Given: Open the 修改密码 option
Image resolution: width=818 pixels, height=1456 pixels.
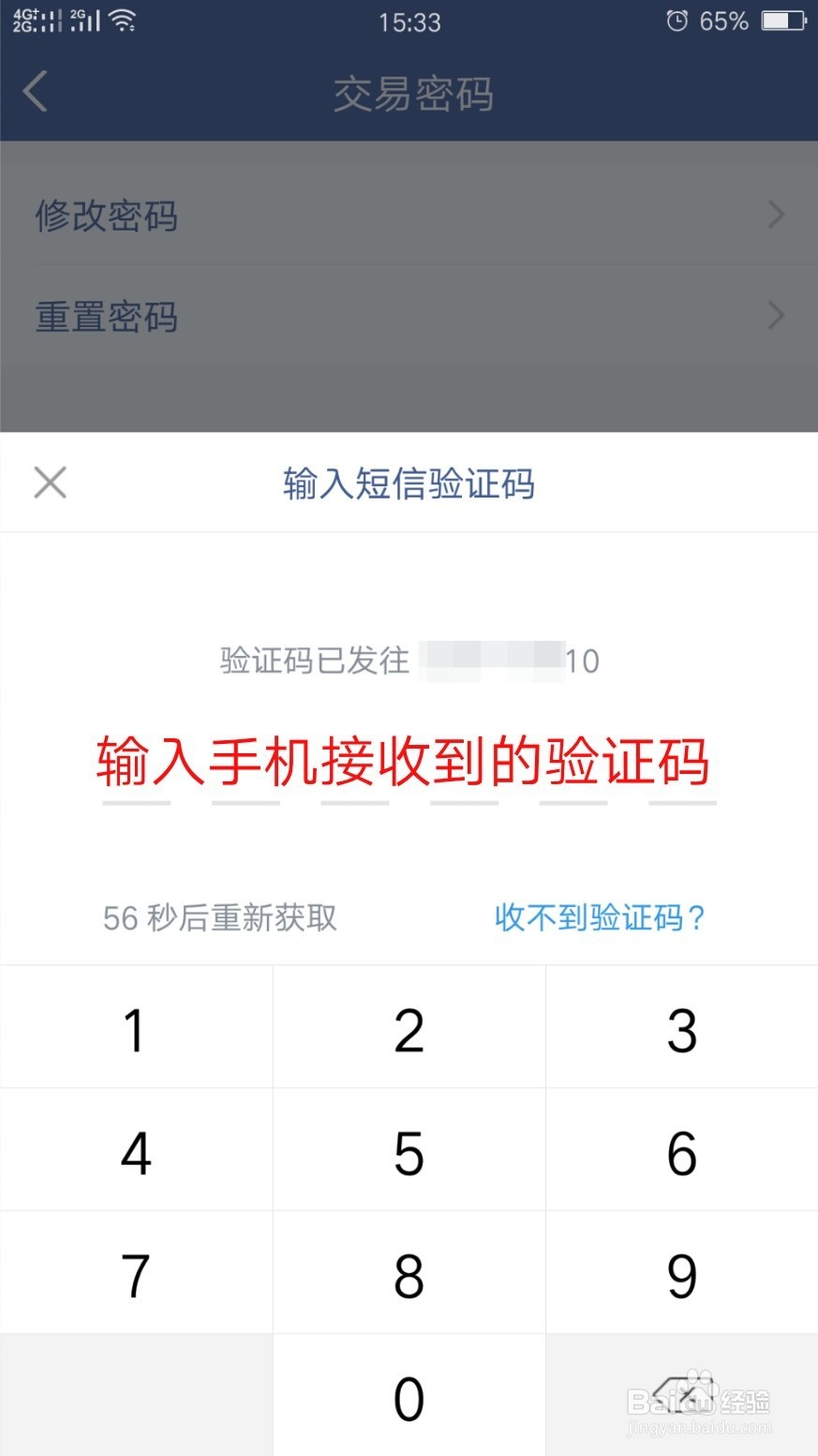Looking at the screenshot, I should [x=105, y=215].
